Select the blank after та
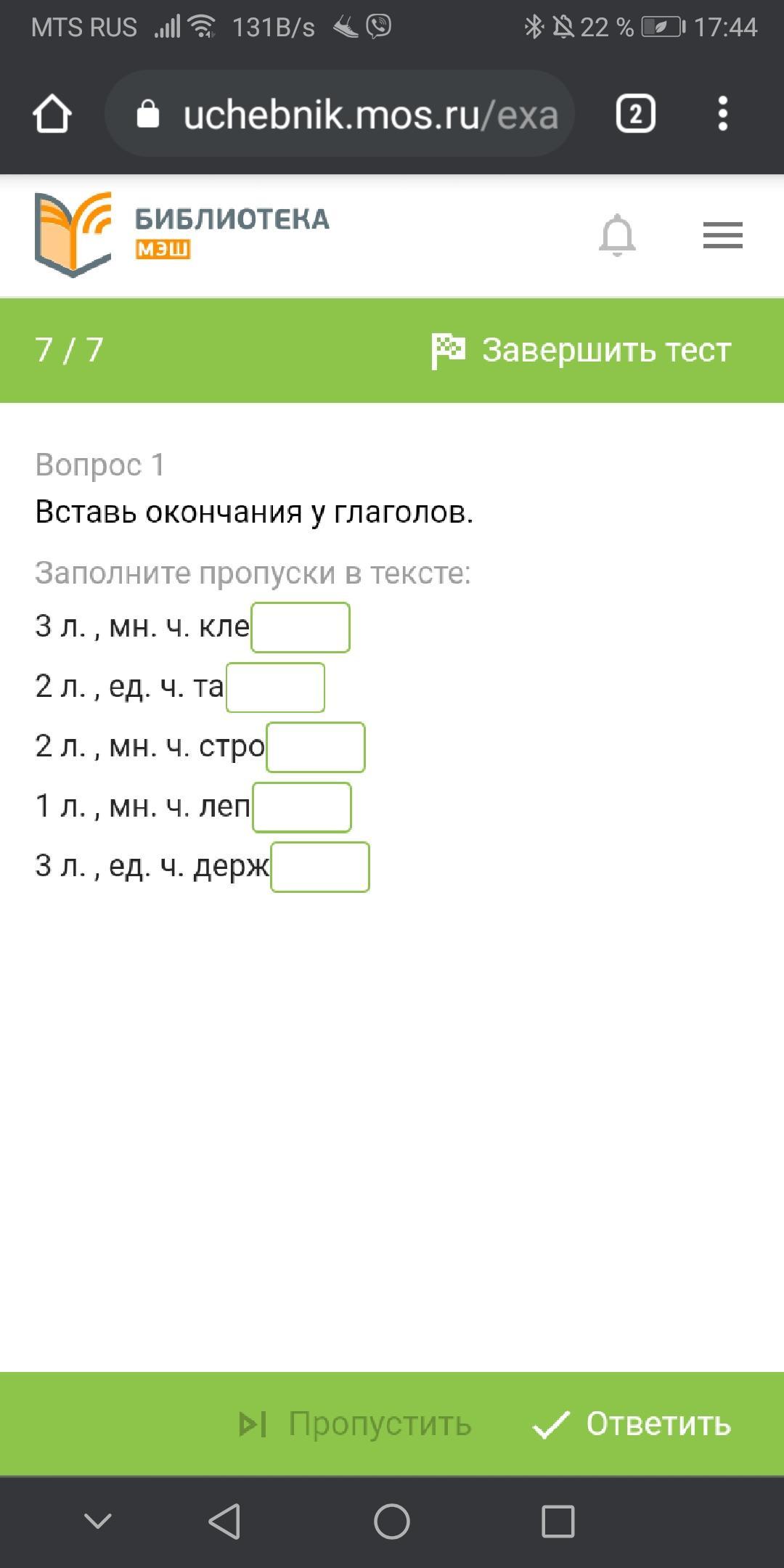This screenshot has width=784, height=1568. pyautogui.click(x=275, y=687)
